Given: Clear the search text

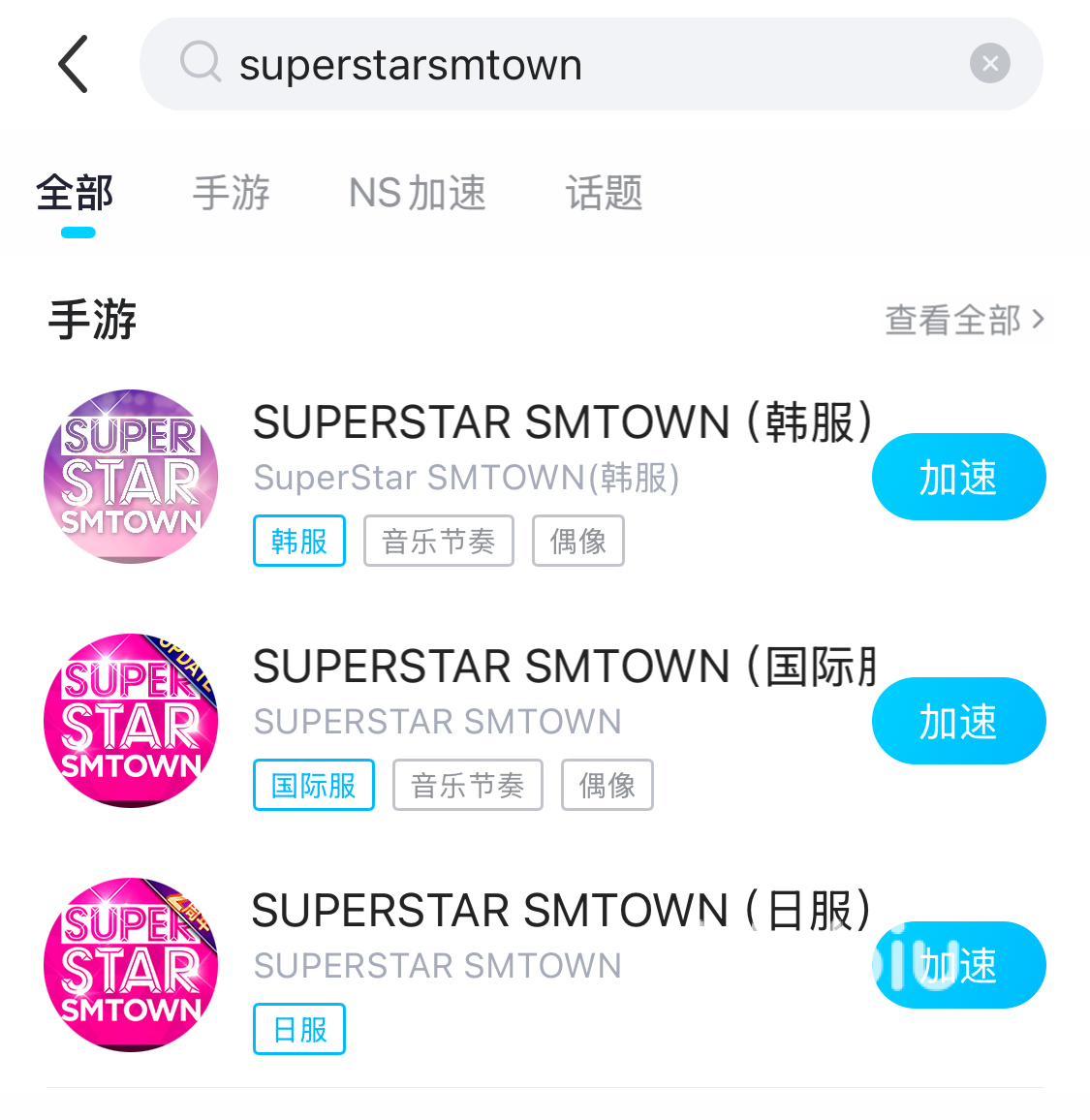Looking at the screenshot, I should click(989, 64).
